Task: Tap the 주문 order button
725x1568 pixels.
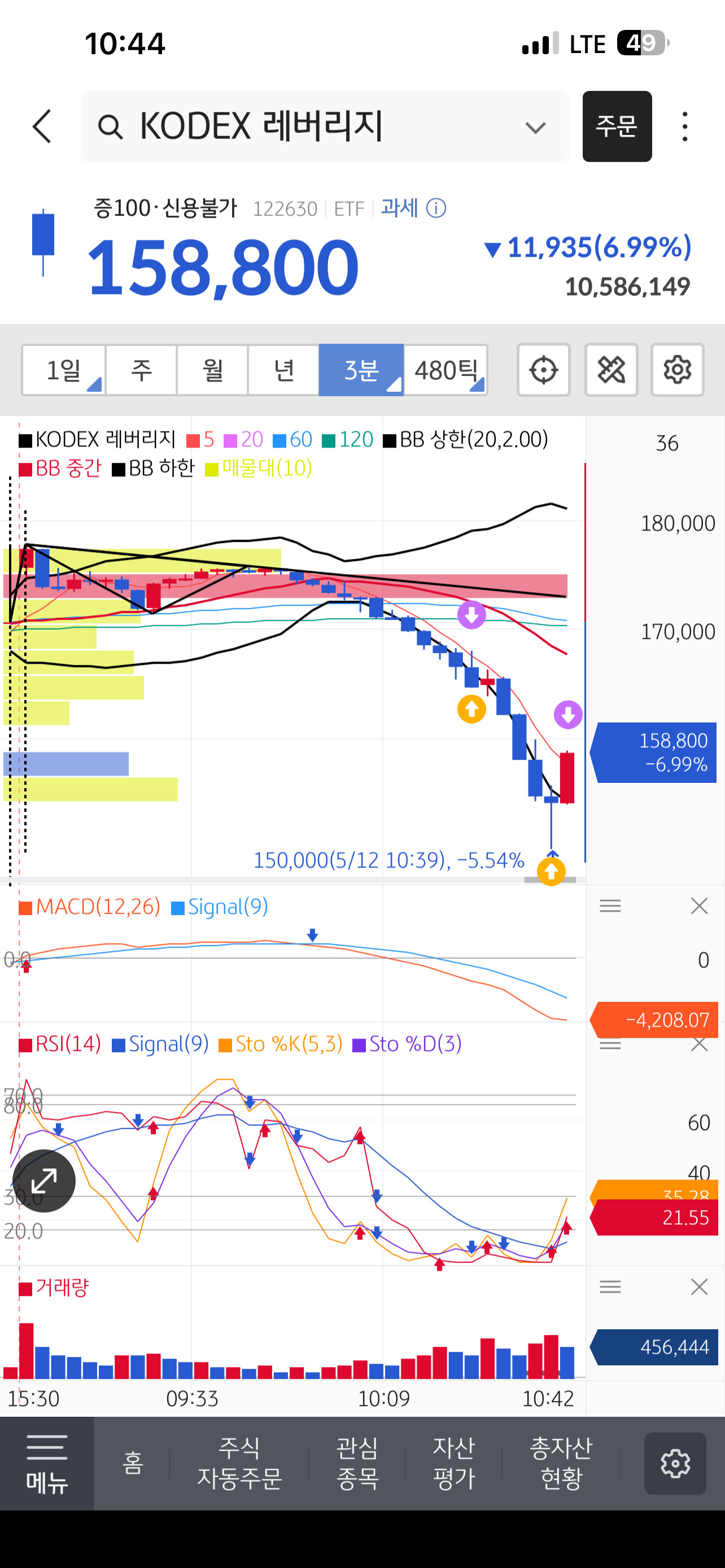Action: coord(617,126)
